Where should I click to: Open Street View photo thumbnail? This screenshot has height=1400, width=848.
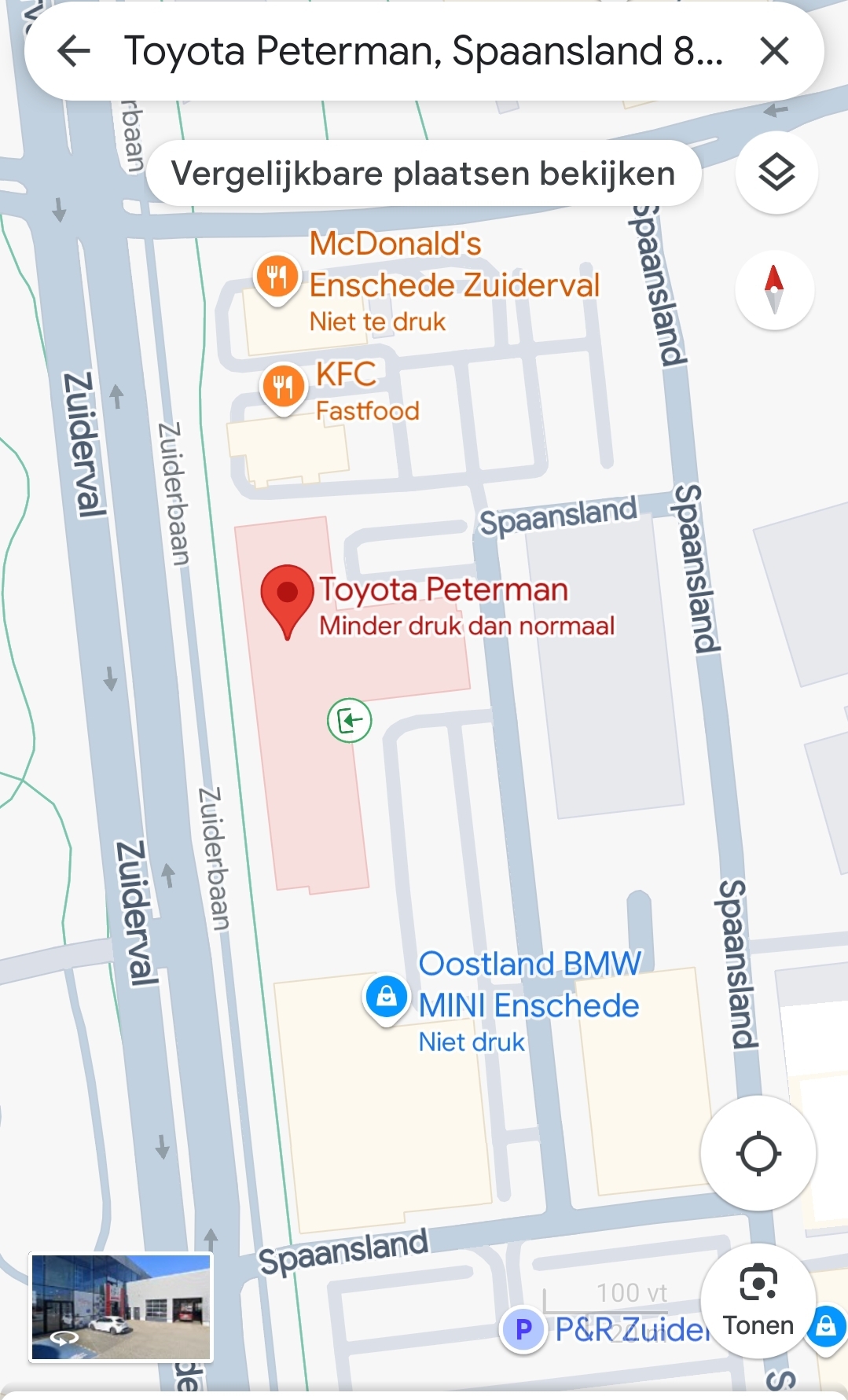[121, 1307]
